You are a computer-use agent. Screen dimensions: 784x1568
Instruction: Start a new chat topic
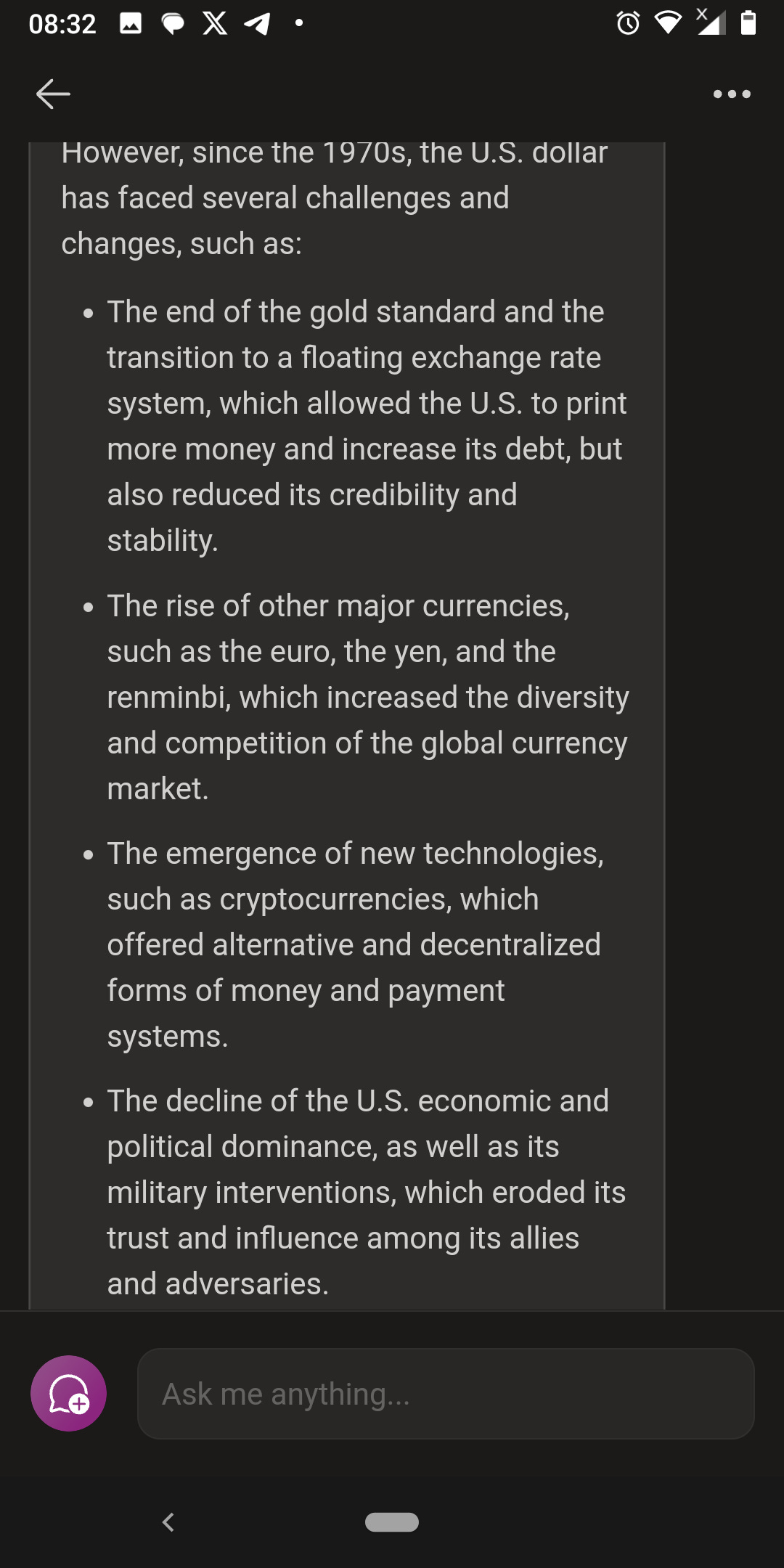[x=68, y=1393]
